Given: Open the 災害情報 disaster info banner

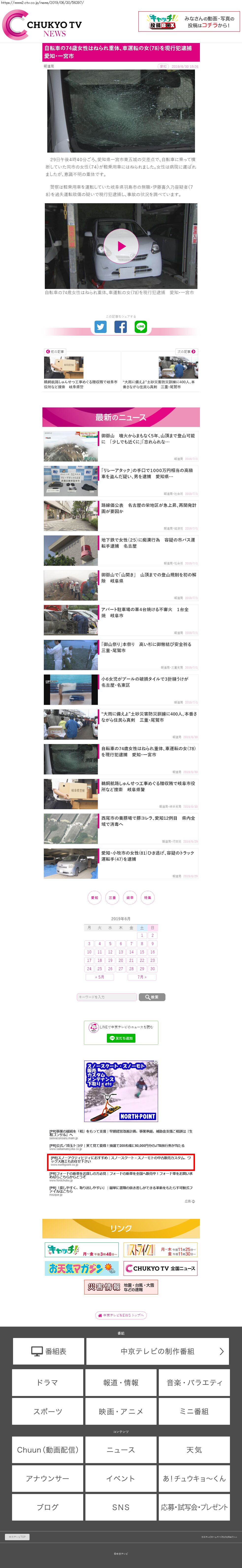Looking at the screenshot, I should point(121,1287).
